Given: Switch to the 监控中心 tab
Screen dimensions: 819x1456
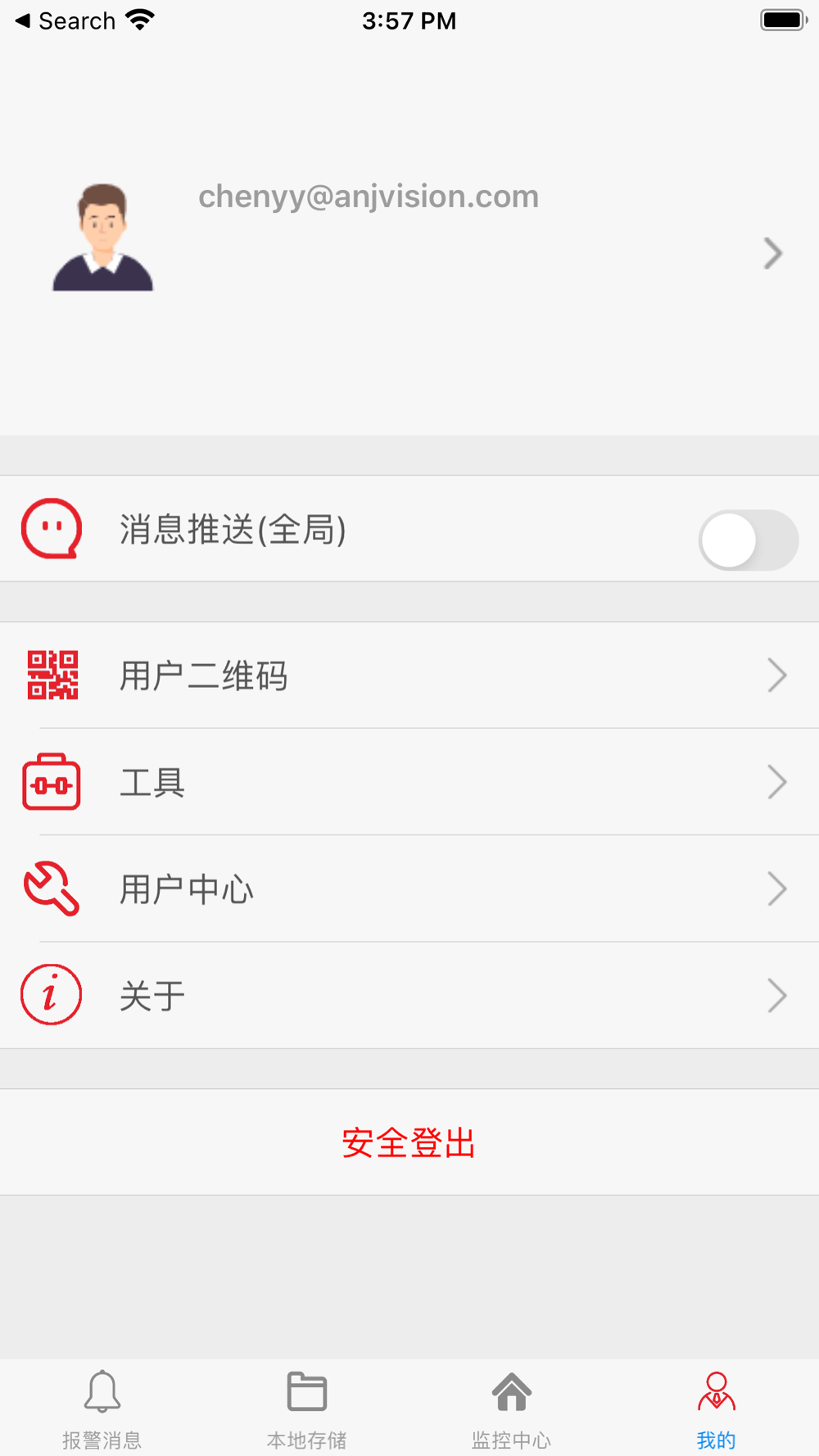Looking at the screenshot, I should point(512,1409).
